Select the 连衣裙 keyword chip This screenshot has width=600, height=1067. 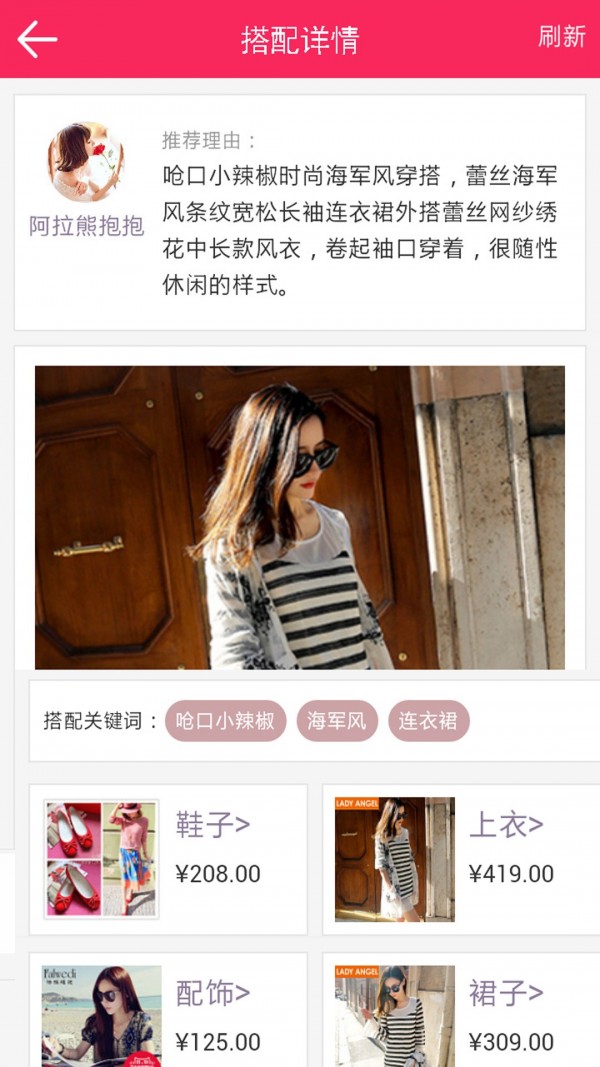click(x=428, y=721)
